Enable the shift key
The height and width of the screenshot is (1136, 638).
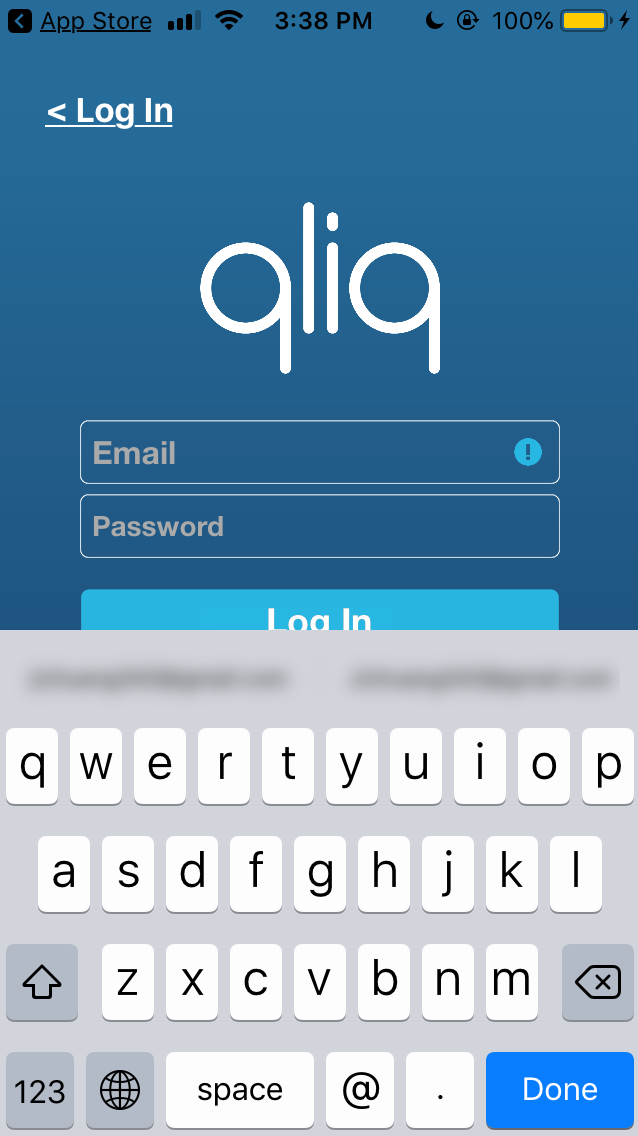(42, 983)
